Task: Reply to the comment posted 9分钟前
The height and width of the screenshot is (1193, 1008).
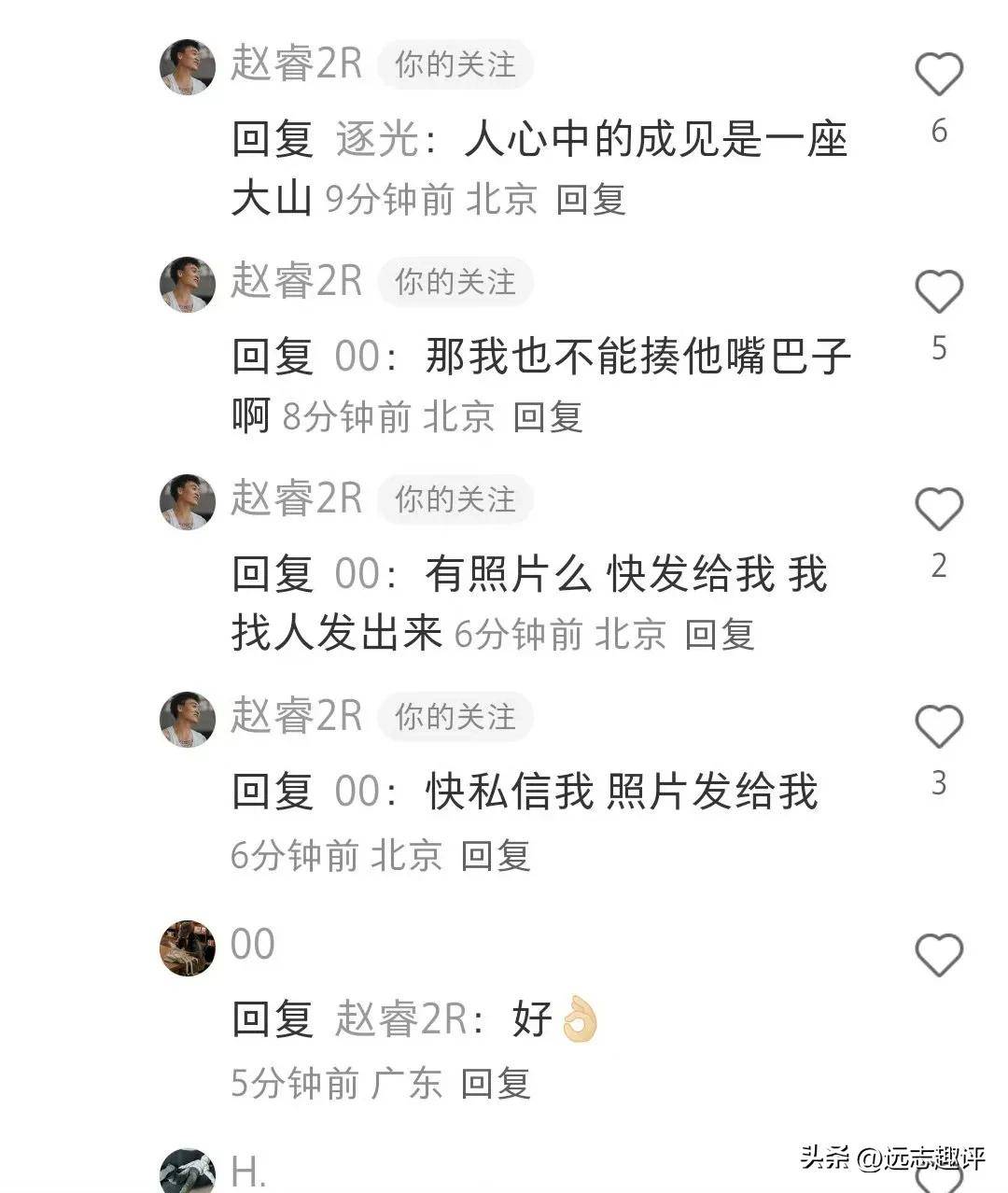Action: 590,200
